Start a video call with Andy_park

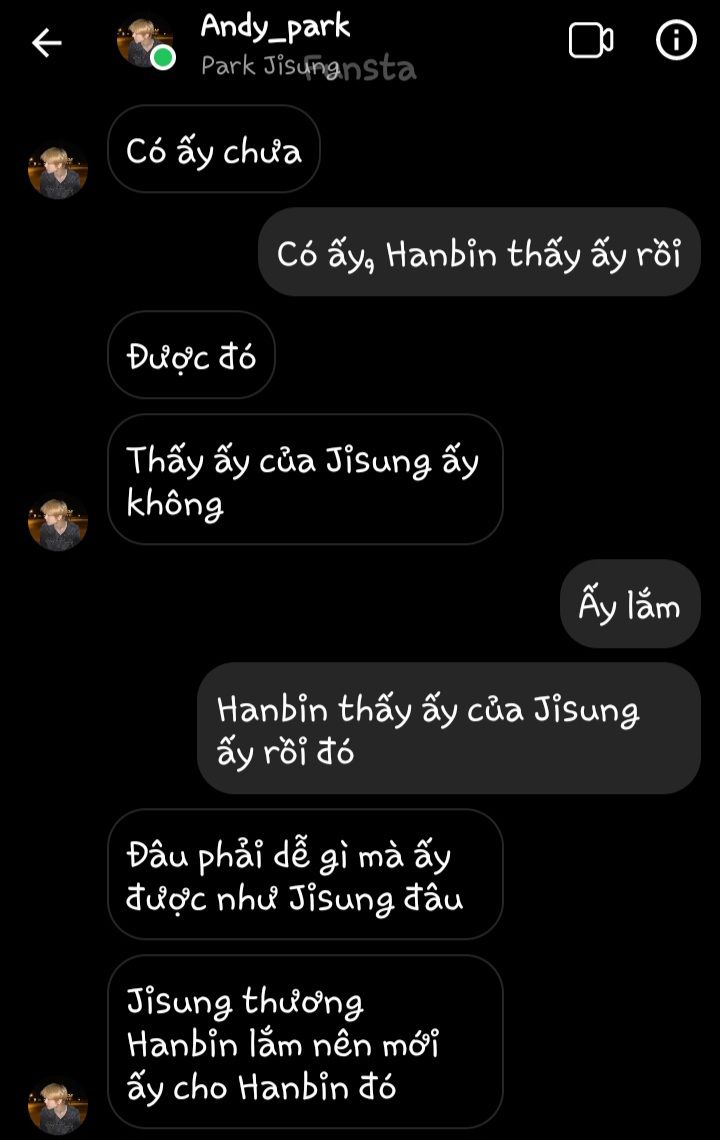590,41
